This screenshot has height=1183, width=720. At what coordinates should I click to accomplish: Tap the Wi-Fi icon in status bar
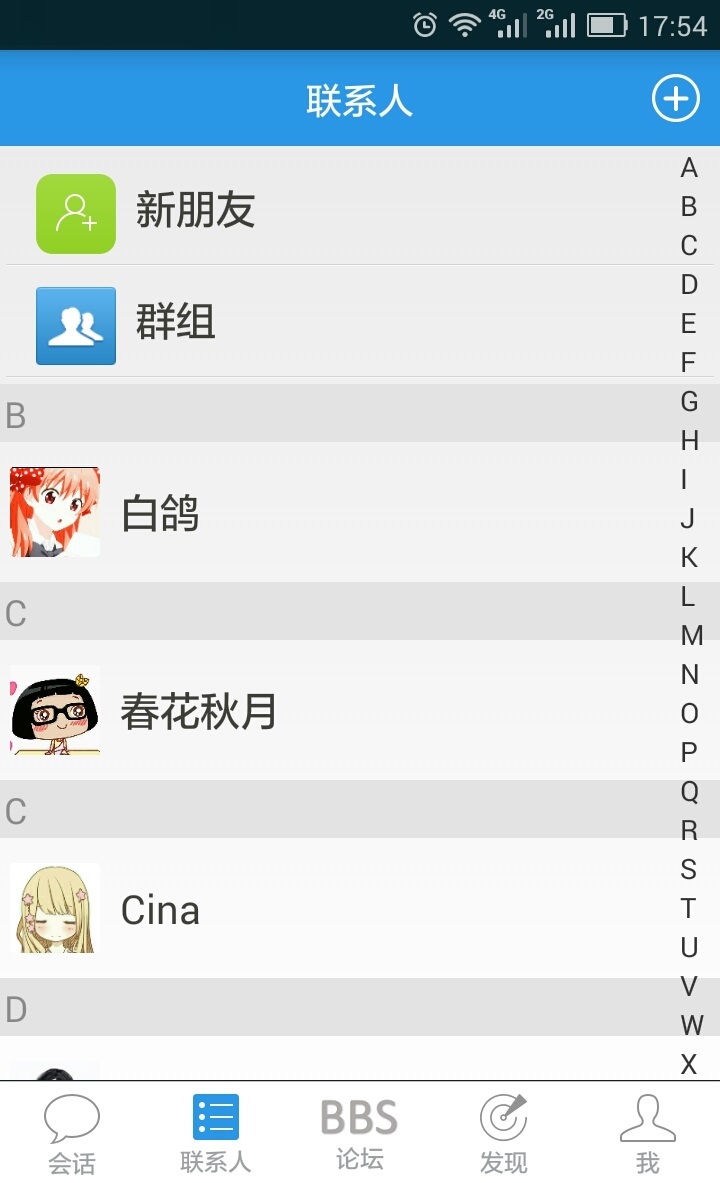pos(464,24)
